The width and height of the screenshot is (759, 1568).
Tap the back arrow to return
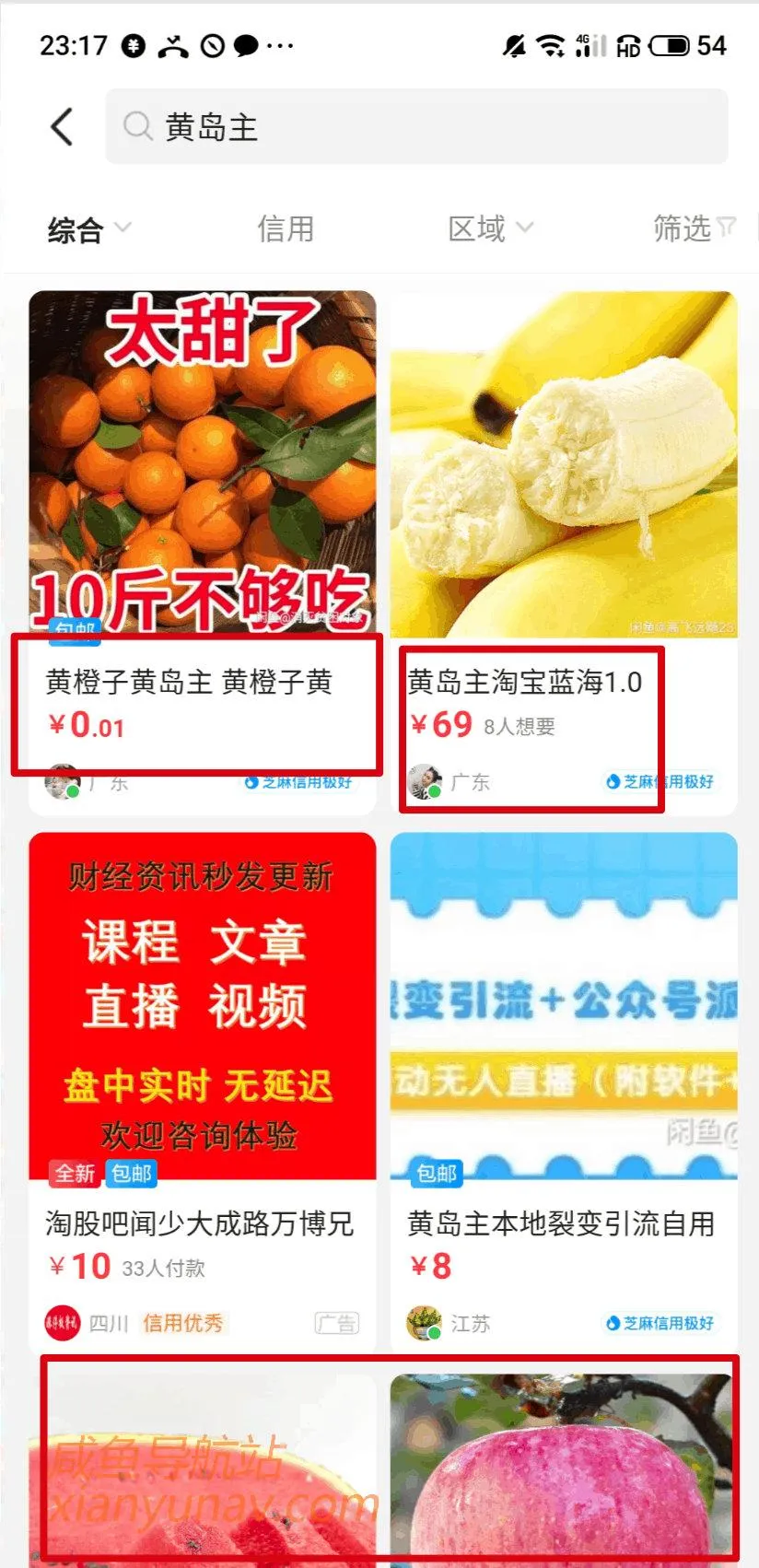62,127
